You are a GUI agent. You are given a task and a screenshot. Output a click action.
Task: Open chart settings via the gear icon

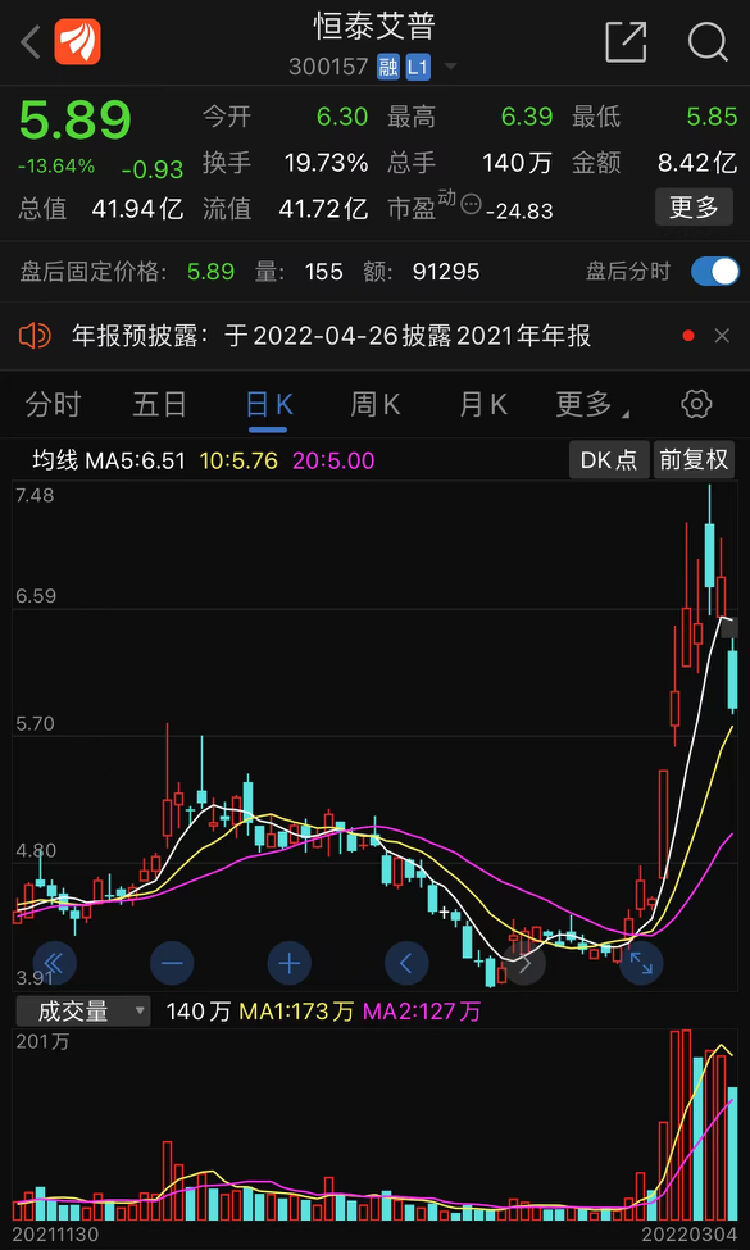pos(696,403)
